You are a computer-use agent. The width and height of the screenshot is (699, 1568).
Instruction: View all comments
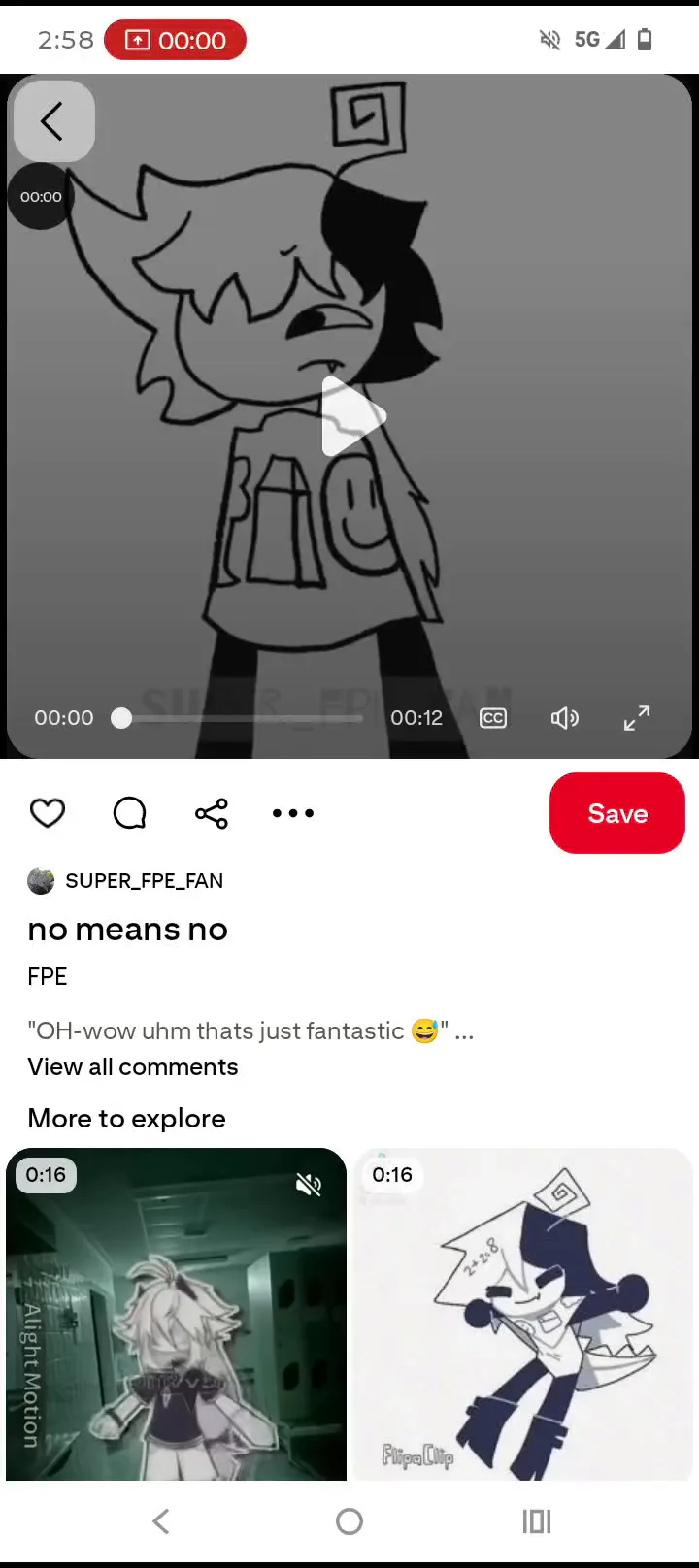(133, 1066)
